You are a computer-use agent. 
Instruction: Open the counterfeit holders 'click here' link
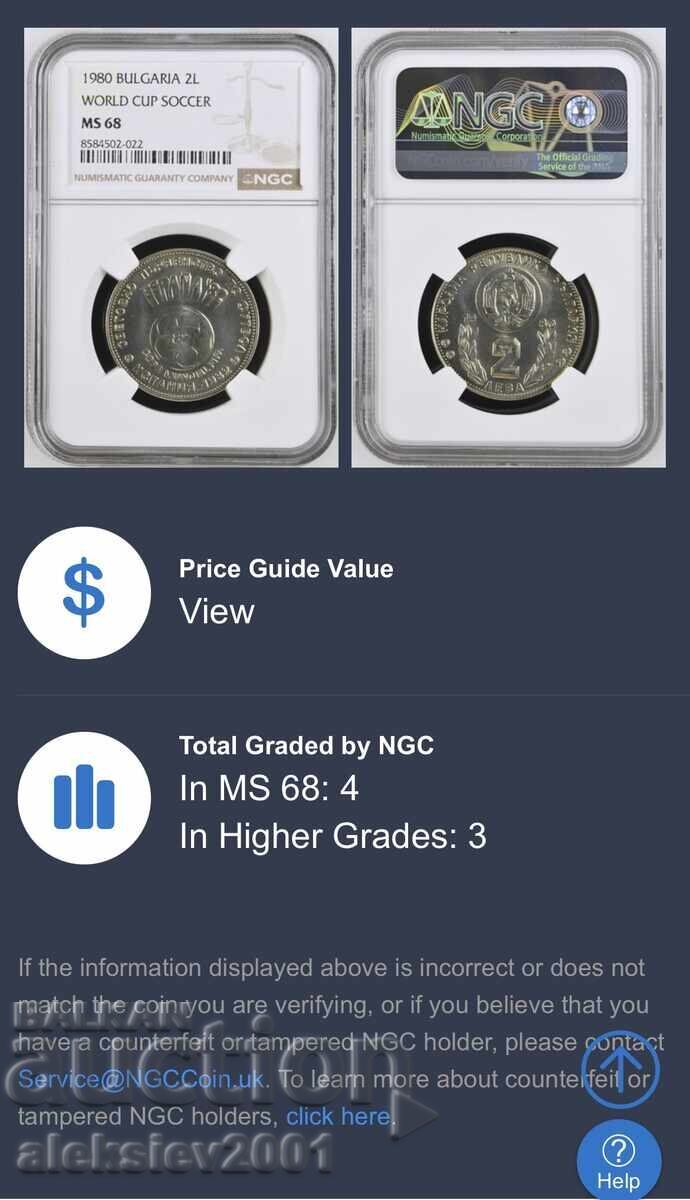tap(338, 1116)
